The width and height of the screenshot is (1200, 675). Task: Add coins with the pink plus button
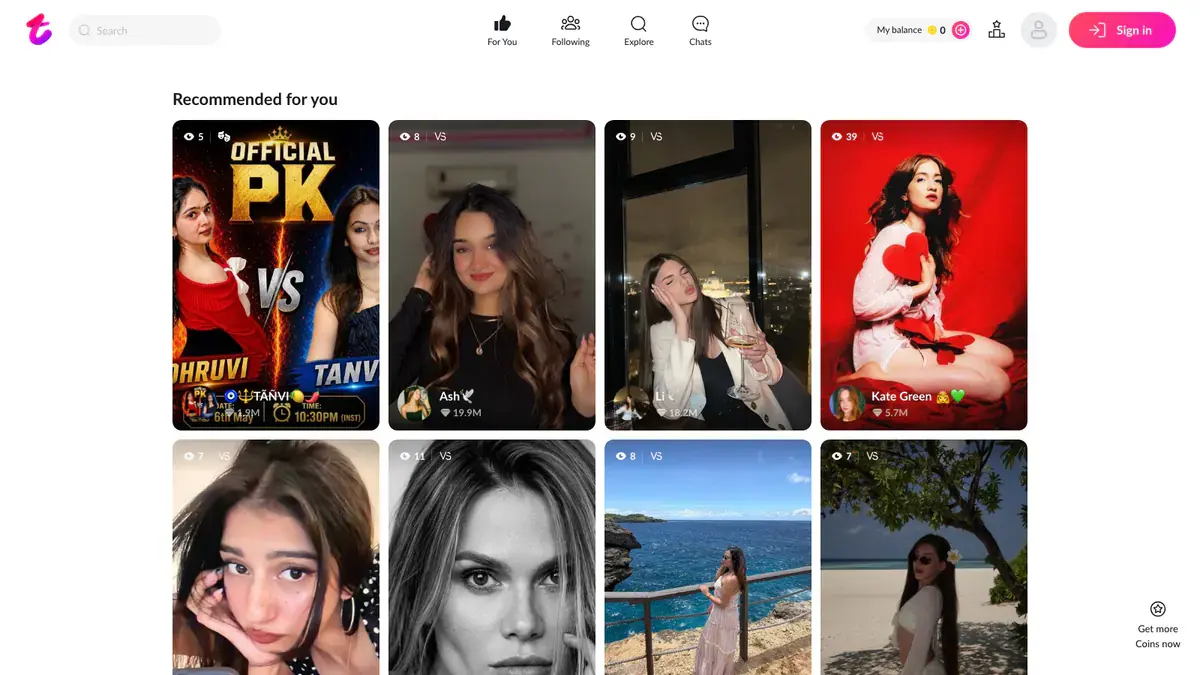point(961,30)
